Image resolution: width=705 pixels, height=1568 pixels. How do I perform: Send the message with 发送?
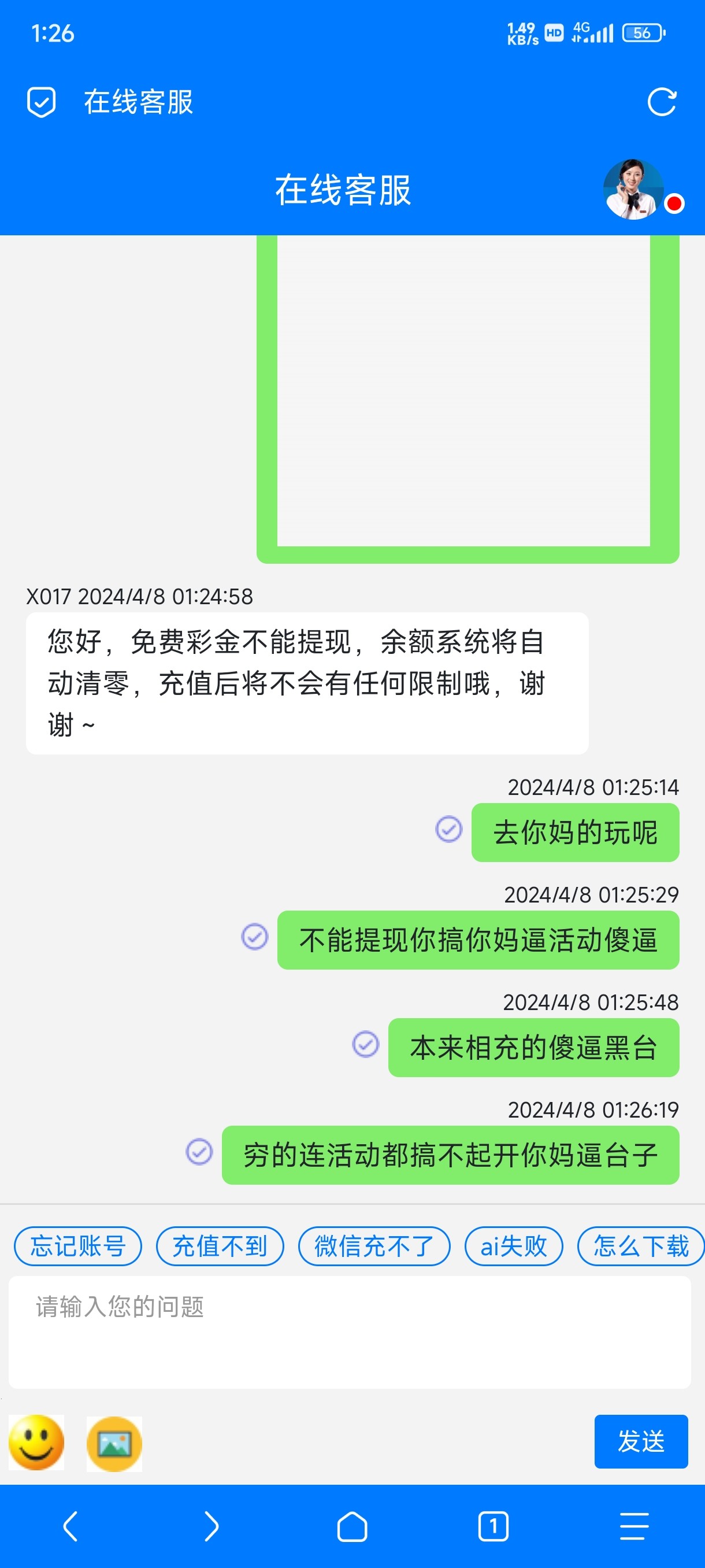[x=640, y=1441]
